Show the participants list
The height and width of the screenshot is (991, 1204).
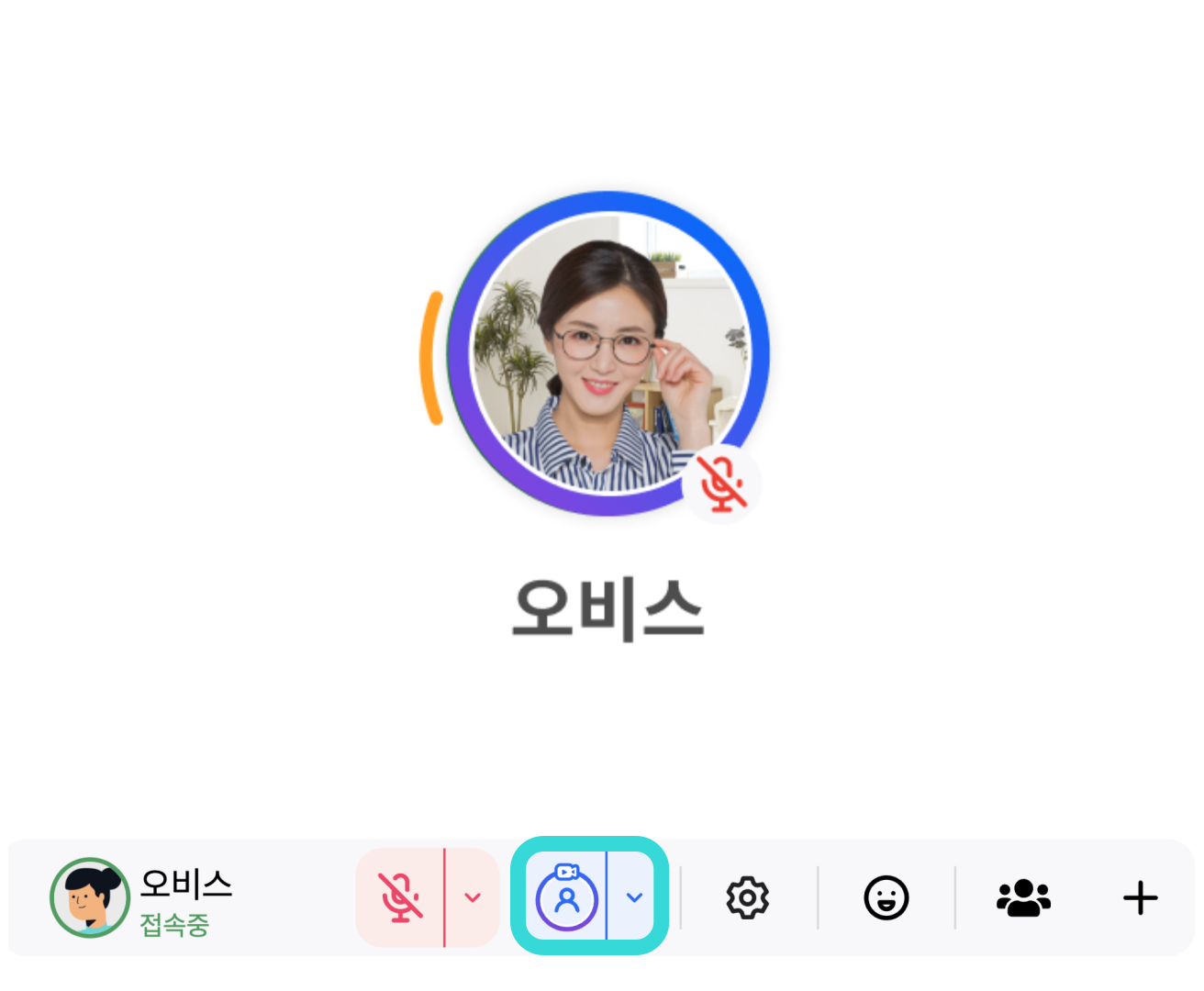point(1023,897)
